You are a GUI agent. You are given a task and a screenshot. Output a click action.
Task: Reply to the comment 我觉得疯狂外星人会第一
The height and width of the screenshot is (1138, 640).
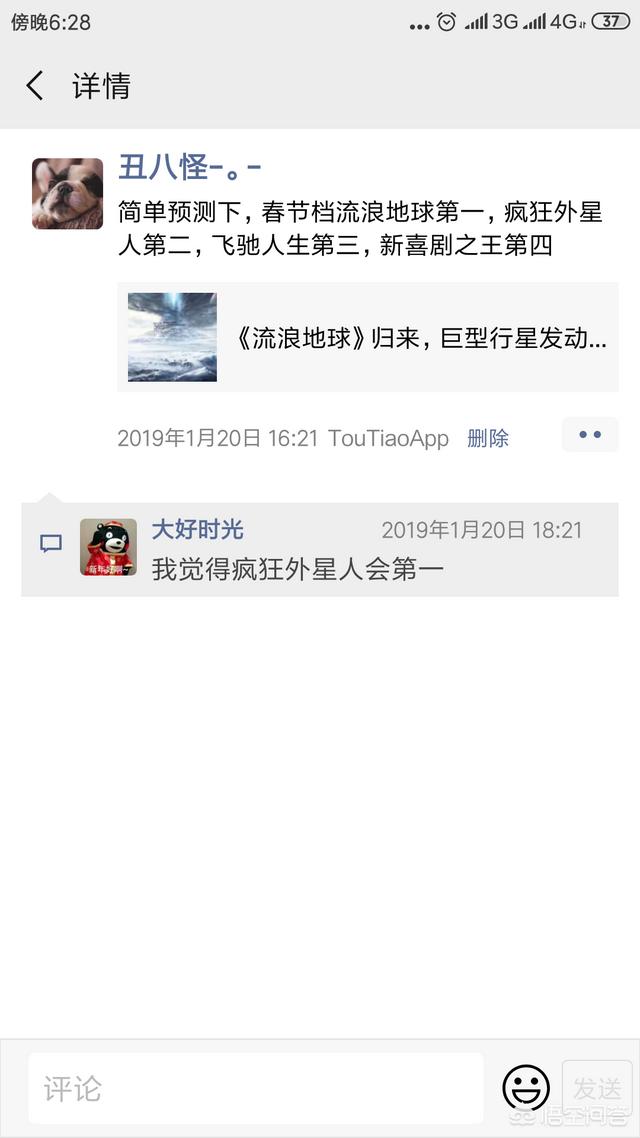click(x=297, y=569)
